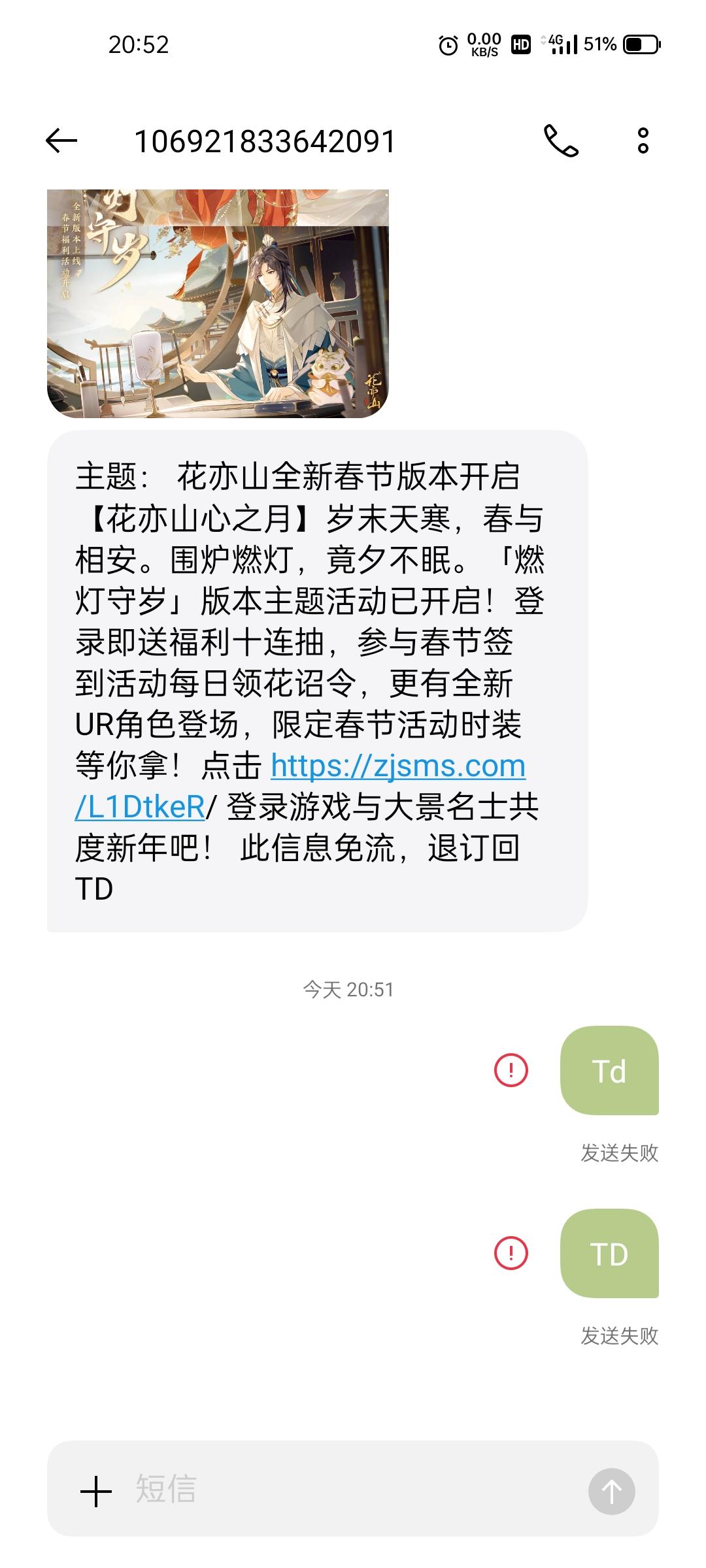Screen dimensions: 706x1568
Task: Hit the send arrow button
Action: 611,1492
